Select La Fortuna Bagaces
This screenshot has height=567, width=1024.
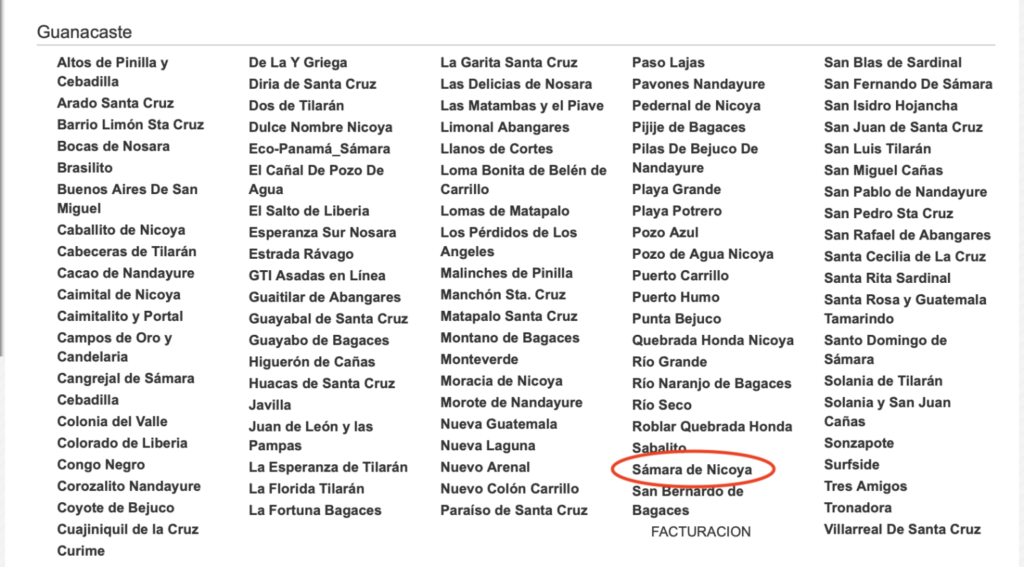(x=315, y=510)
